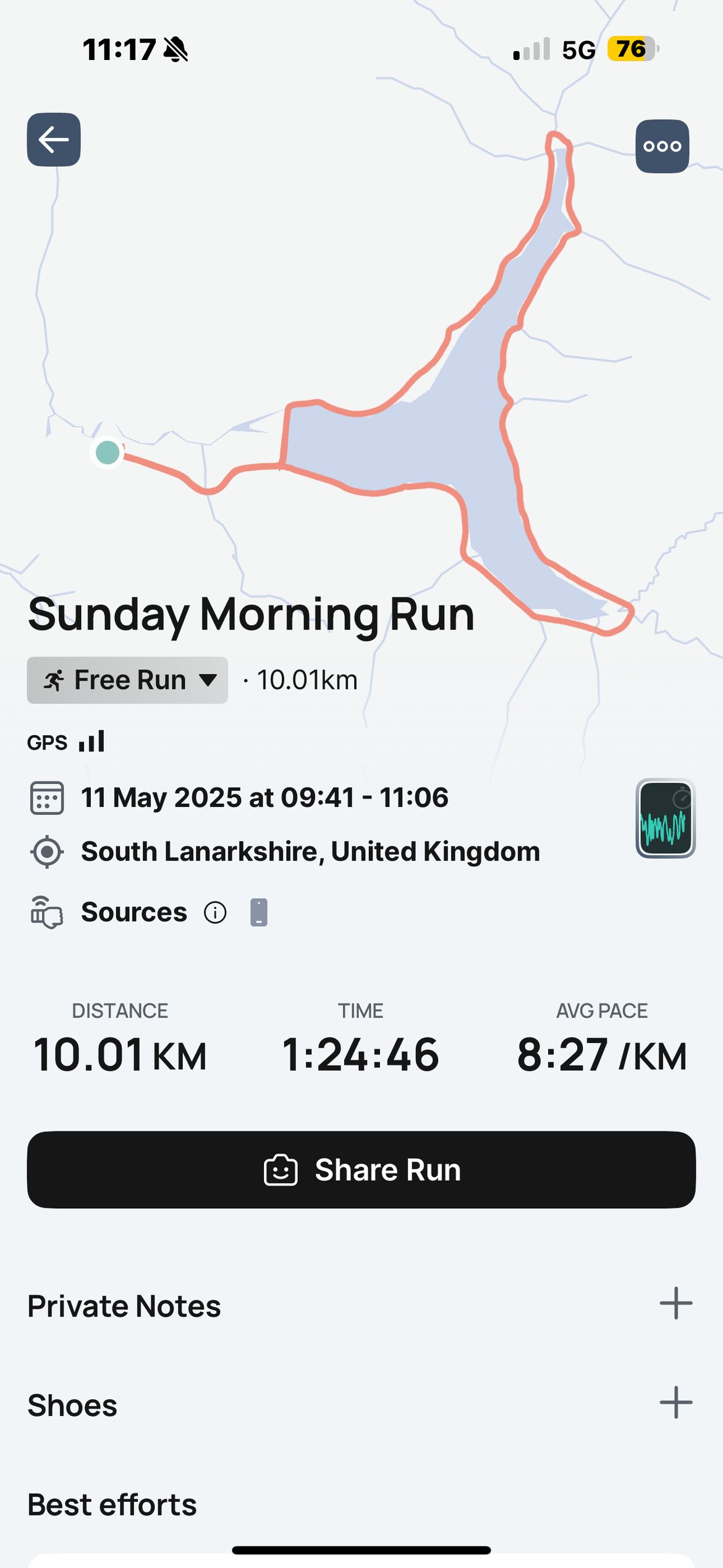The image size is (723, 1568).
Task: Open the three-dot more options menu
Action: click(662, 147)
